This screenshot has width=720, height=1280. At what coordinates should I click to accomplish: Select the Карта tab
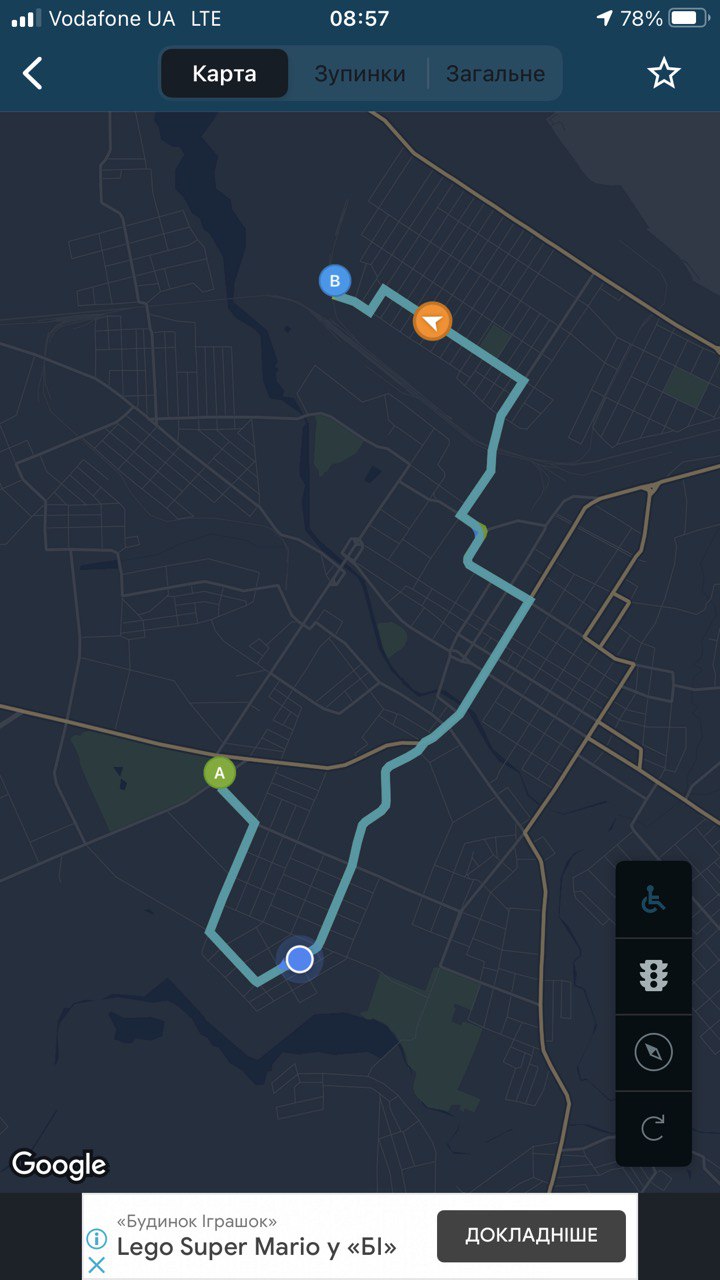tap(225, 74)
